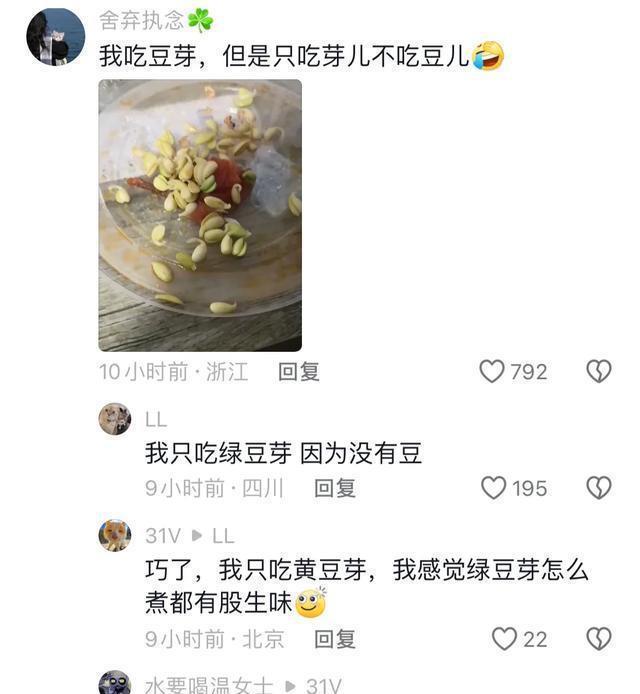This screenshot has height=694, width=640.
Task: Reply to 舍弃执念's comment
Action: [299, 372]
